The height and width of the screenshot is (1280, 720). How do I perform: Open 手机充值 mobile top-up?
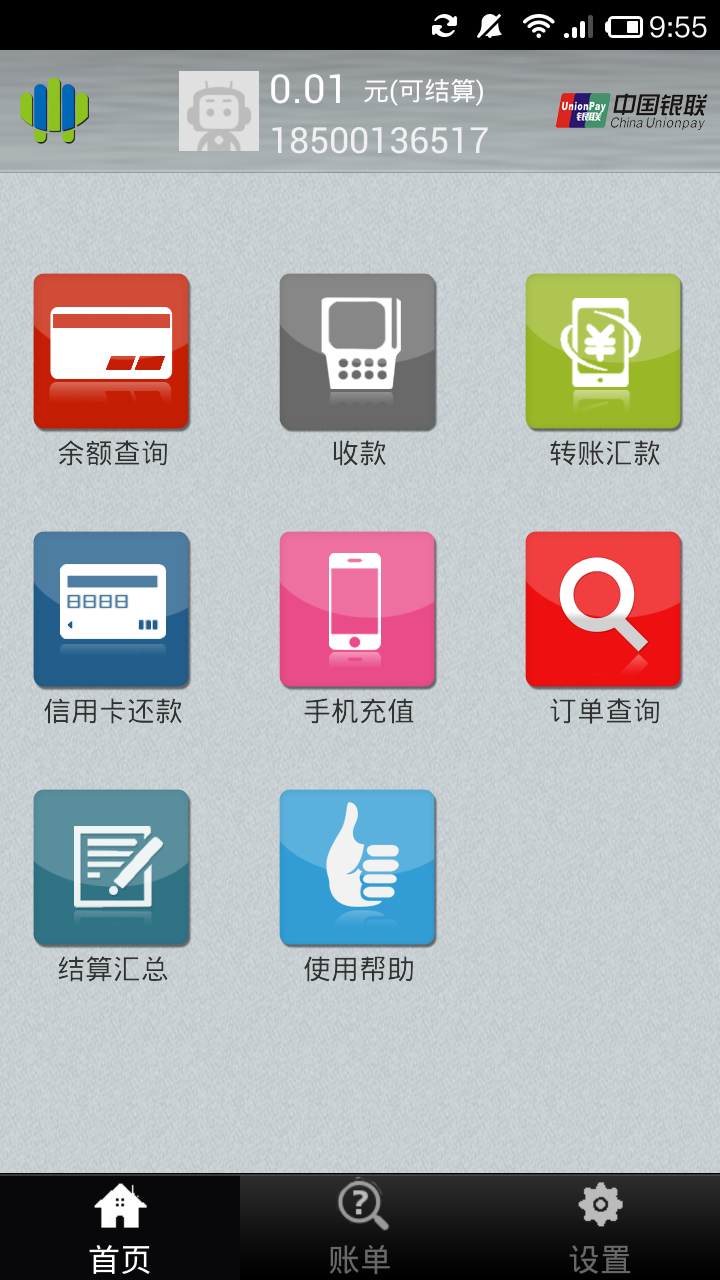[x=358, y=610]
